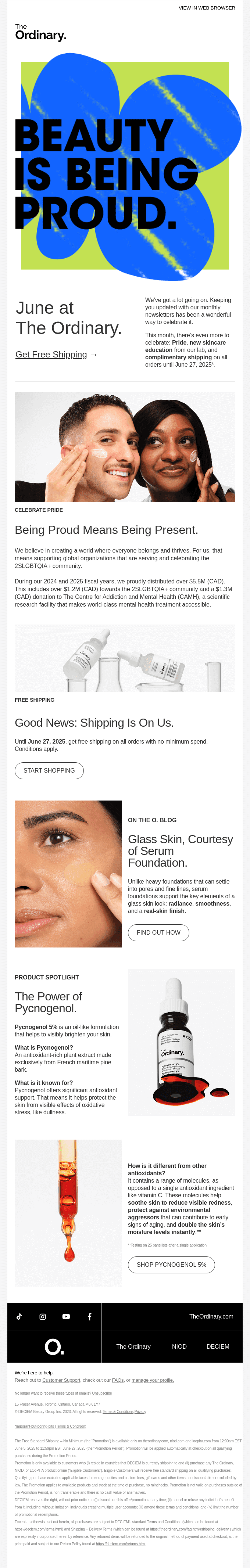Open The Ordinary's Facebook page

[x=90, y=1316]
